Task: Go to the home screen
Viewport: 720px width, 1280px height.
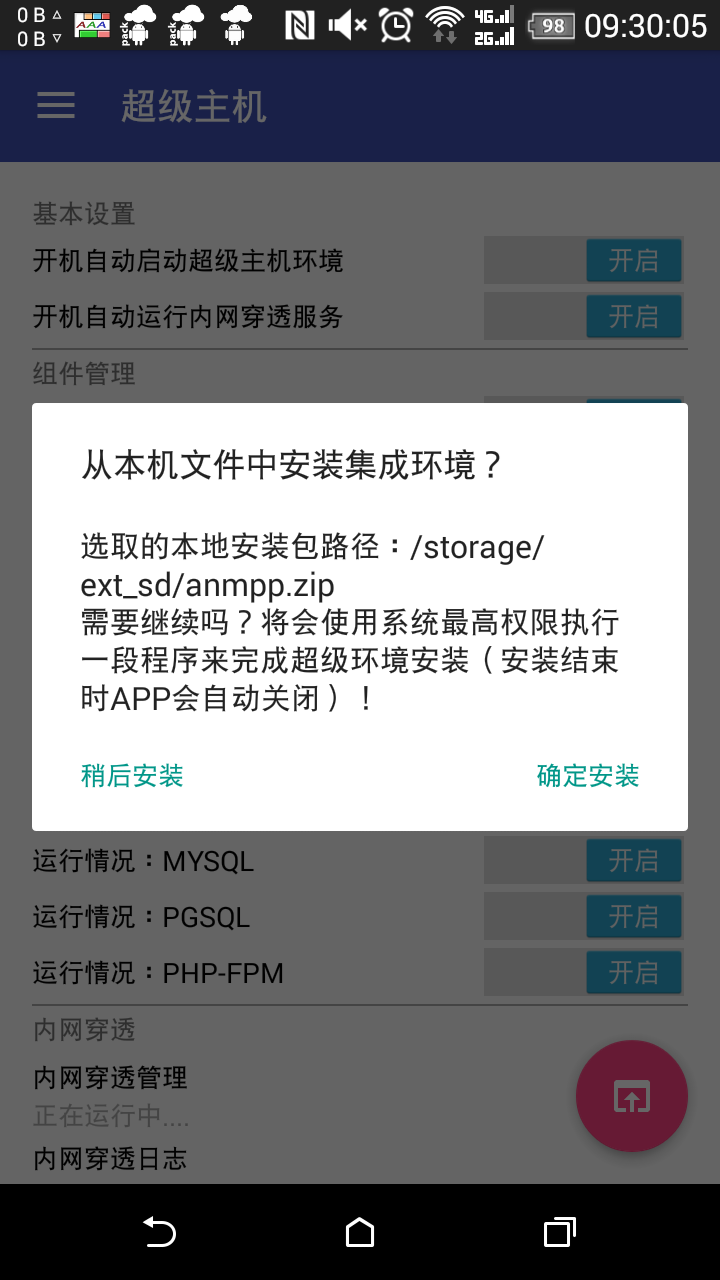Action: point(360,1232)
